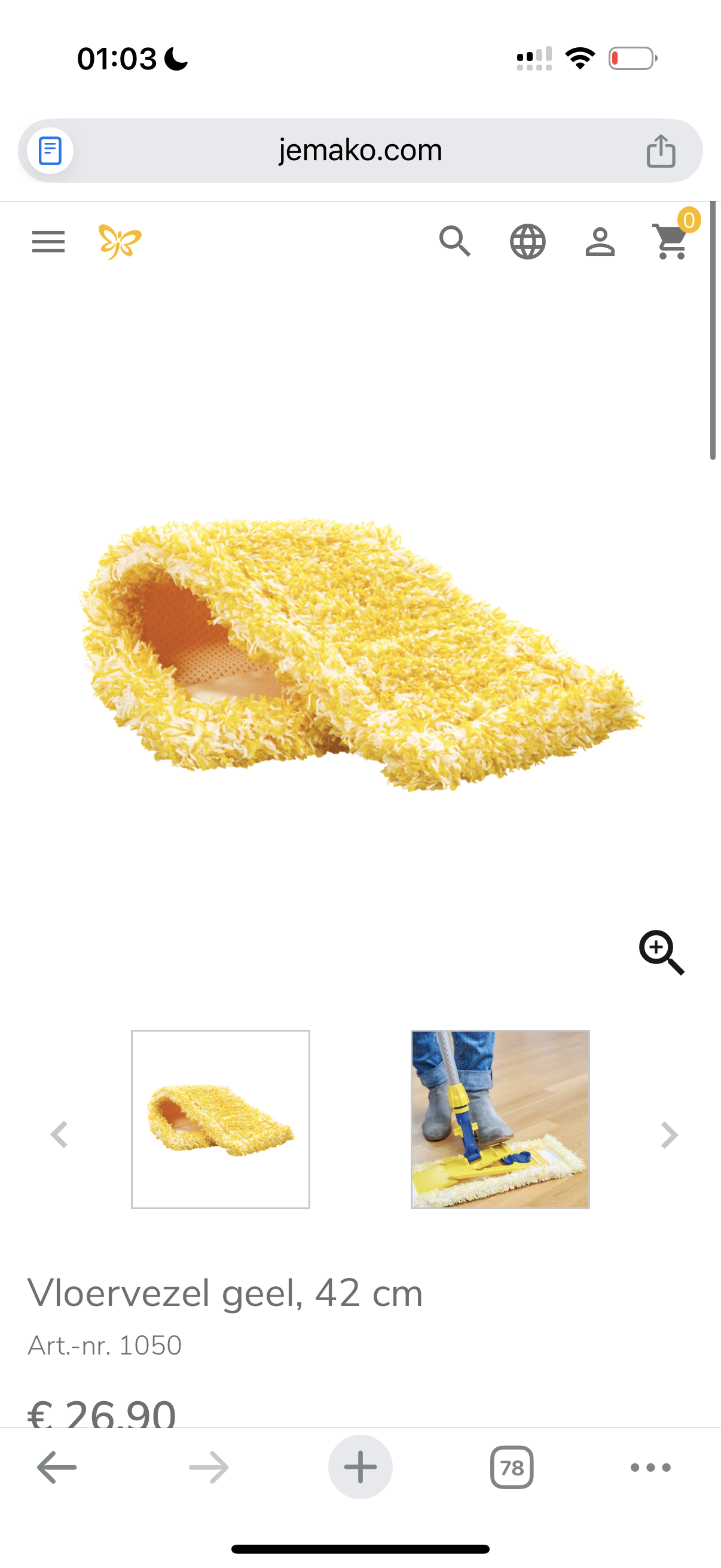Tap the share icon in the address bar

(662, 150)
